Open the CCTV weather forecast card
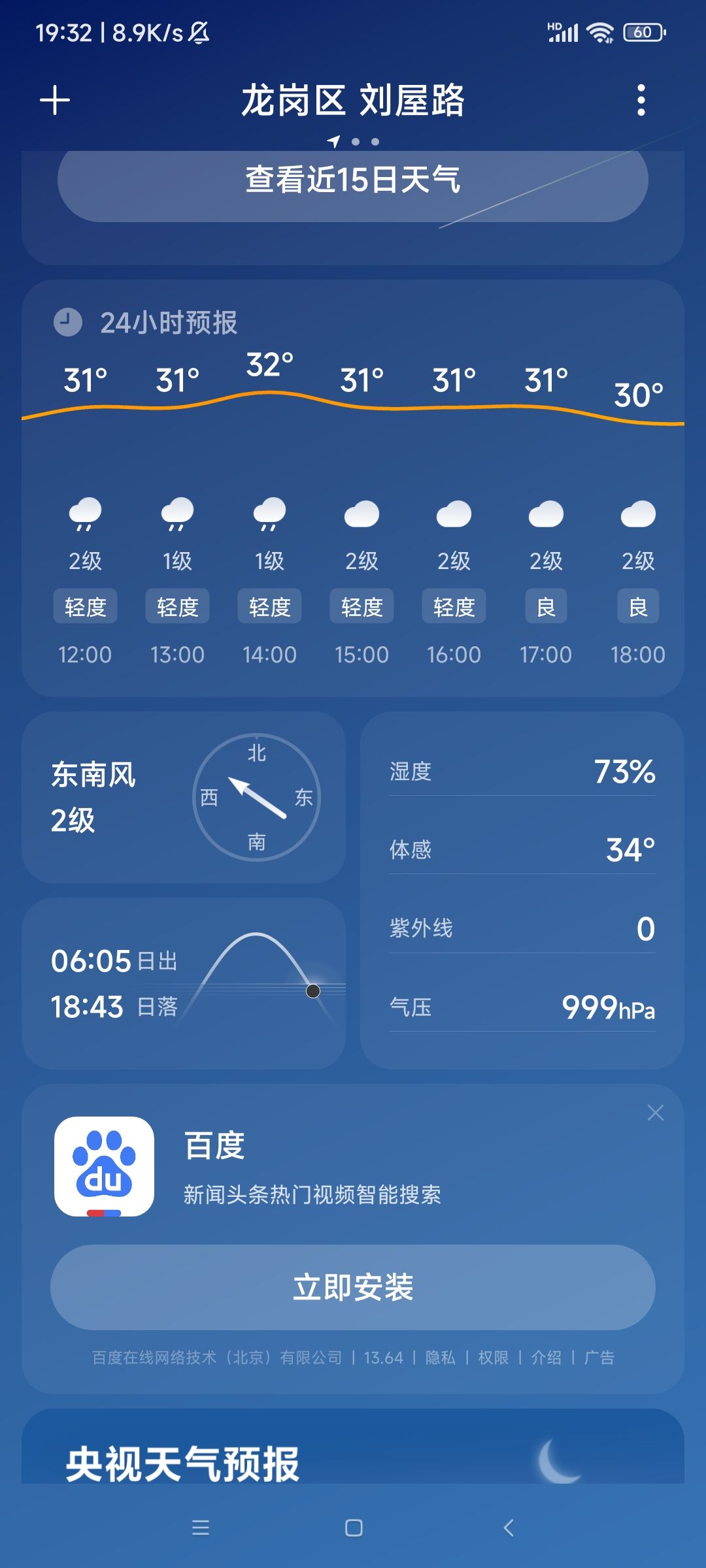This screenshot has height=1568, width=706. point(353,1446)
